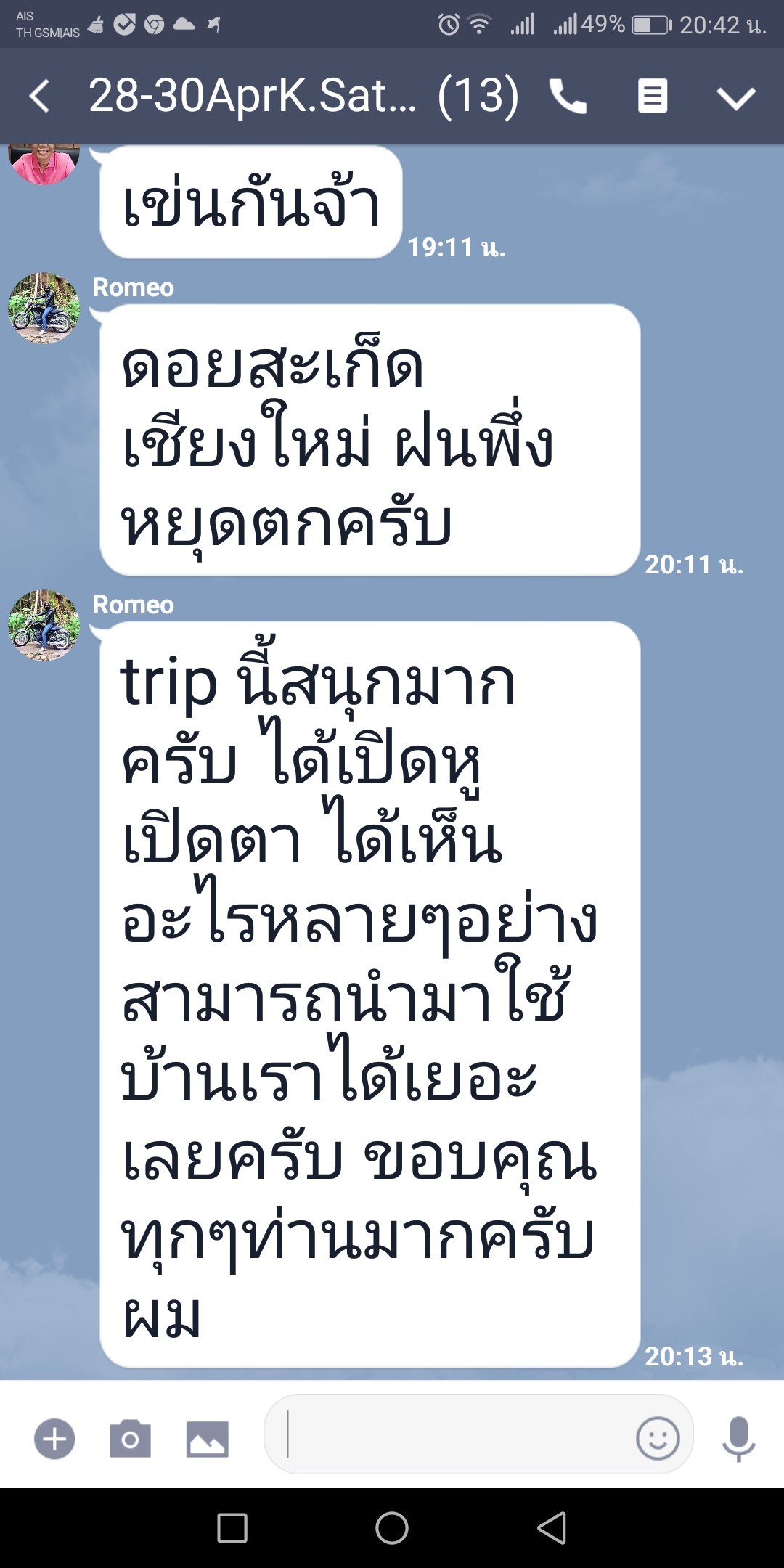Open the recent apps overview

[232, 1528]
